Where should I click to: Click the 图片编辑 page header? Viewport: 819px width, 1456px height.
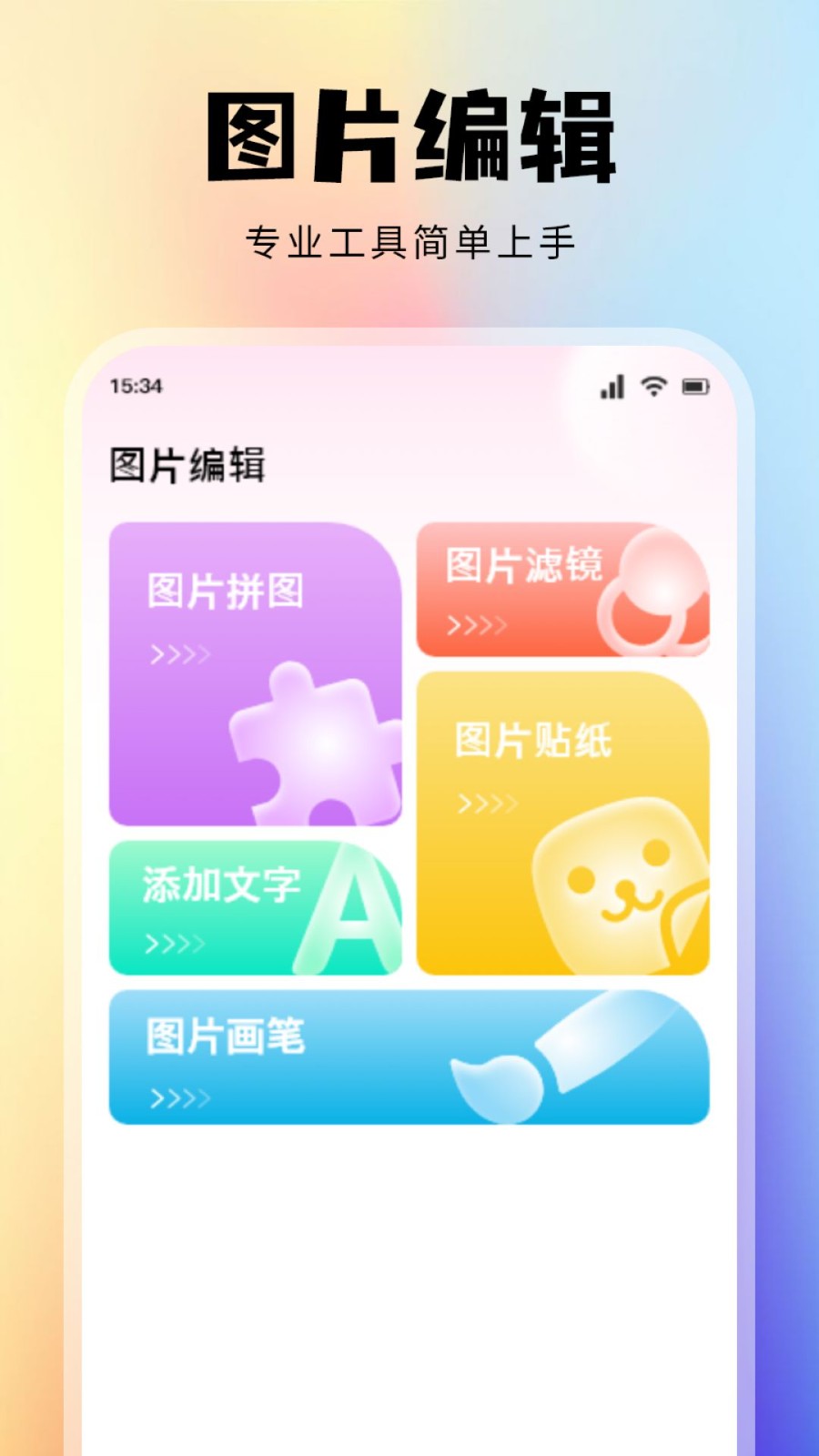point(187,463)
